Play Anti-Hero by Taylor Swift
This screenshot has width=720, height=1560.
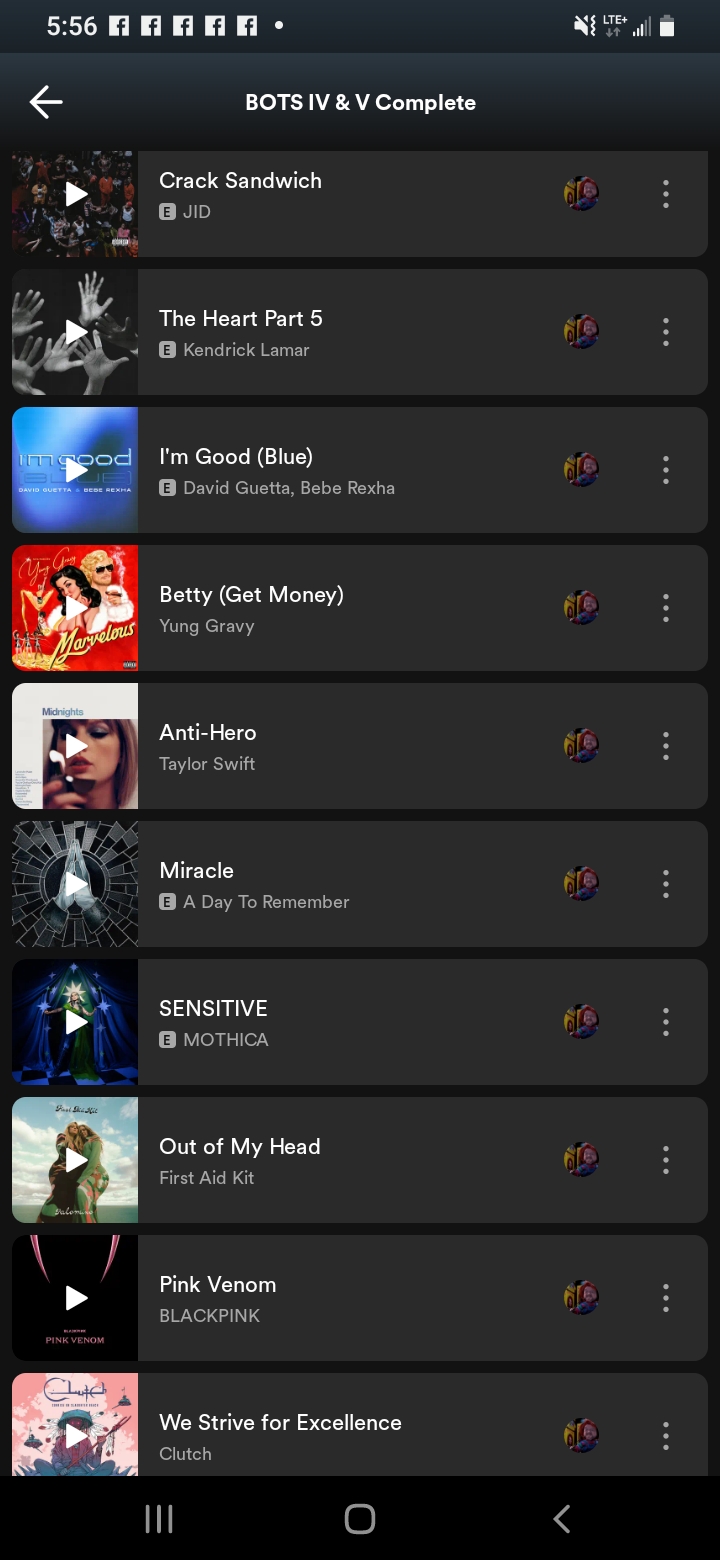click(76, 746)
